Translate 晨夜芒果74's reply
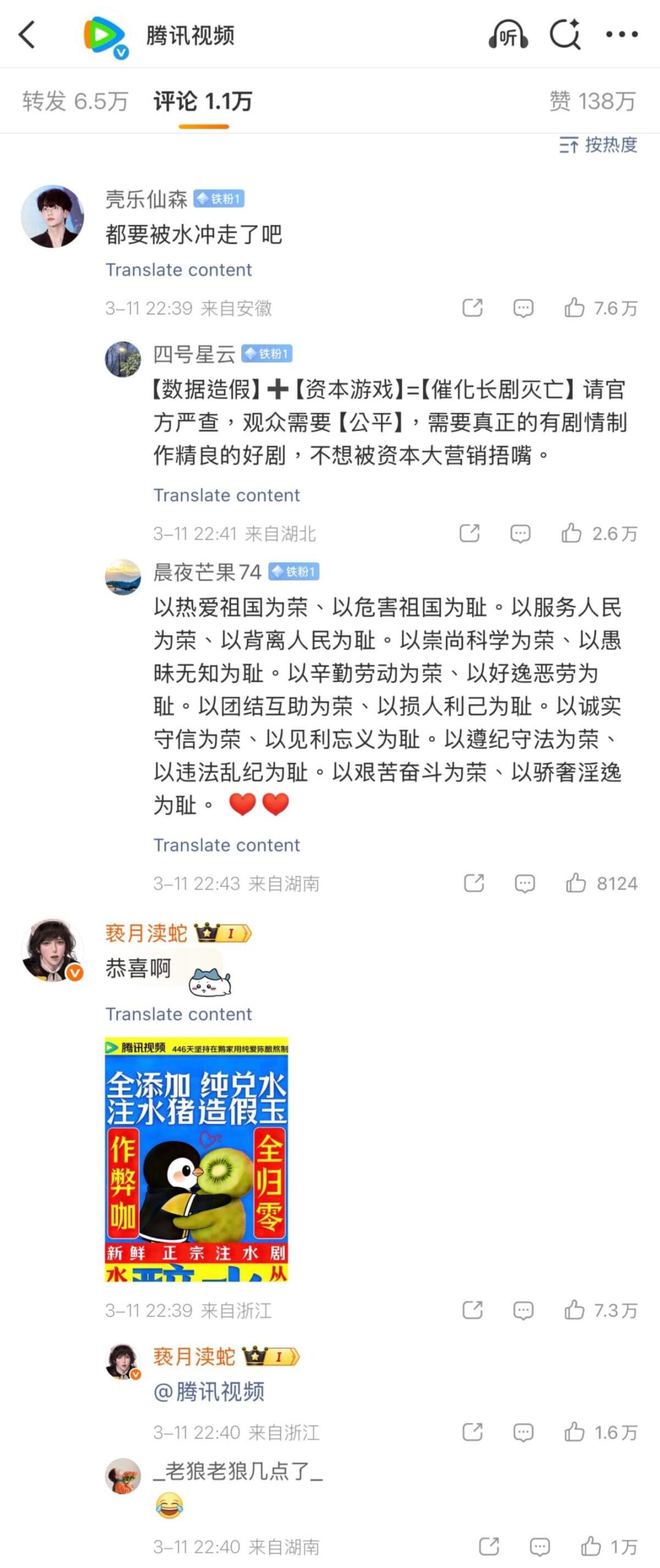 tap(226, 845)
